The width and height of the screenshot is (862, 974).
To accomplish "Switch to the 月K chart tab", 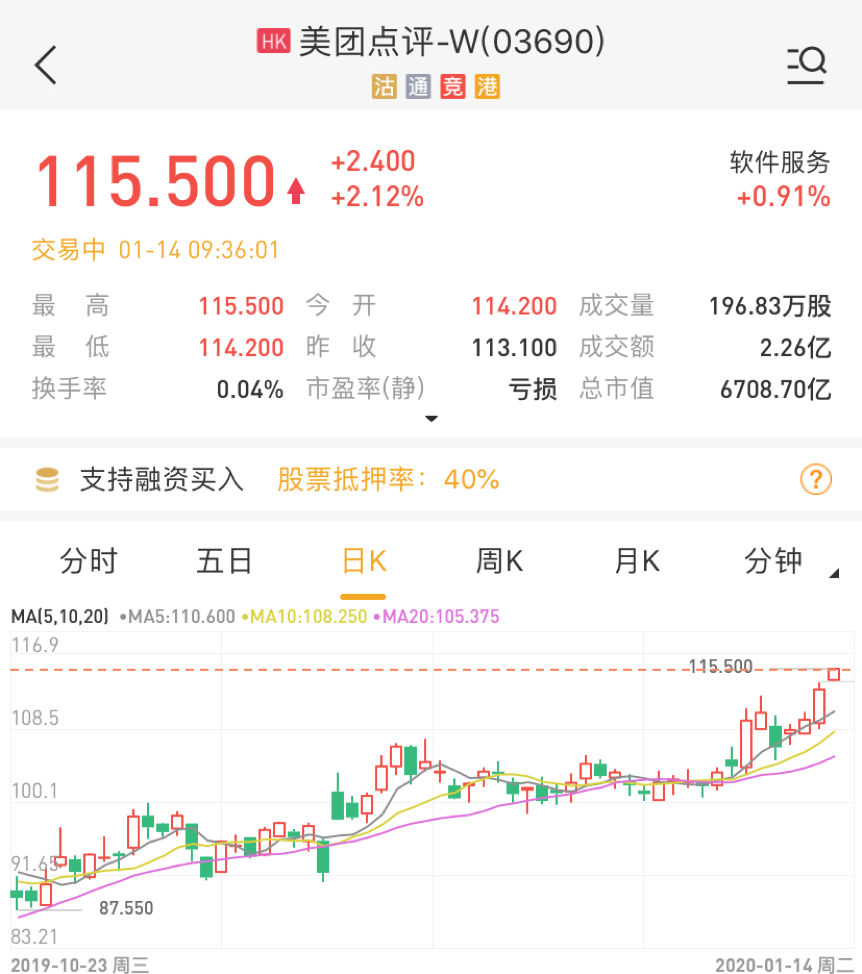I will 636,561.
